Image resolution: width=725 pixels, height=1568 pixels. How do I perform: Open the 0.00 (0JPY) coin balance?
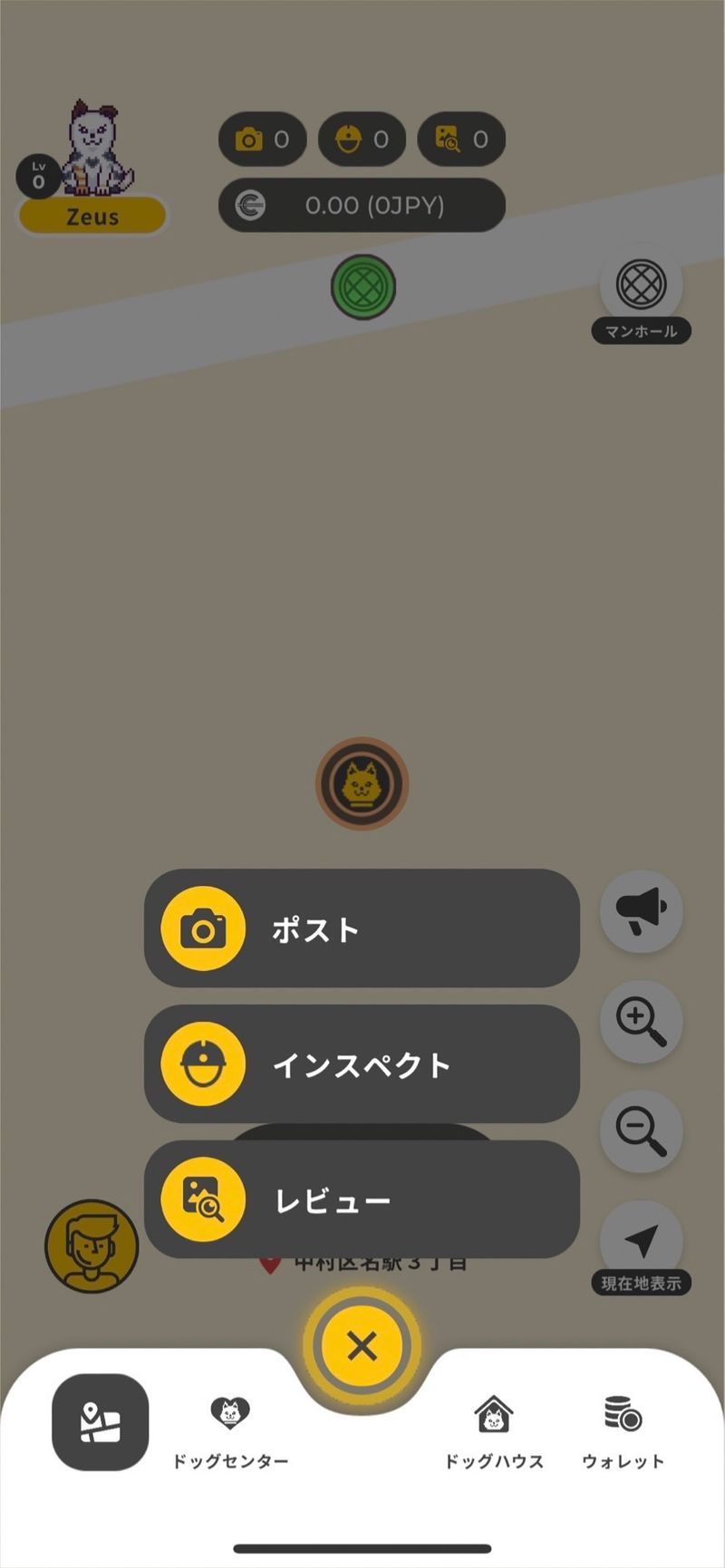pos(362,206)
